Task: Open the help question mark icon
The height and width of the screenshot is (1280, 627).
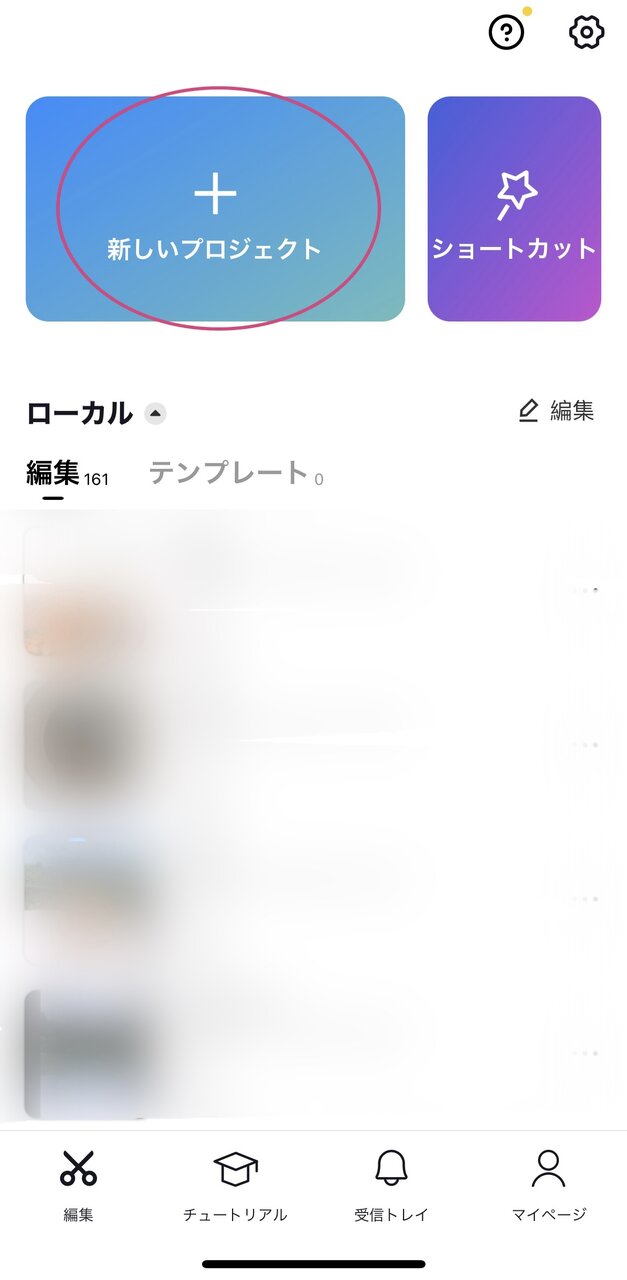Action: (506, 33)
